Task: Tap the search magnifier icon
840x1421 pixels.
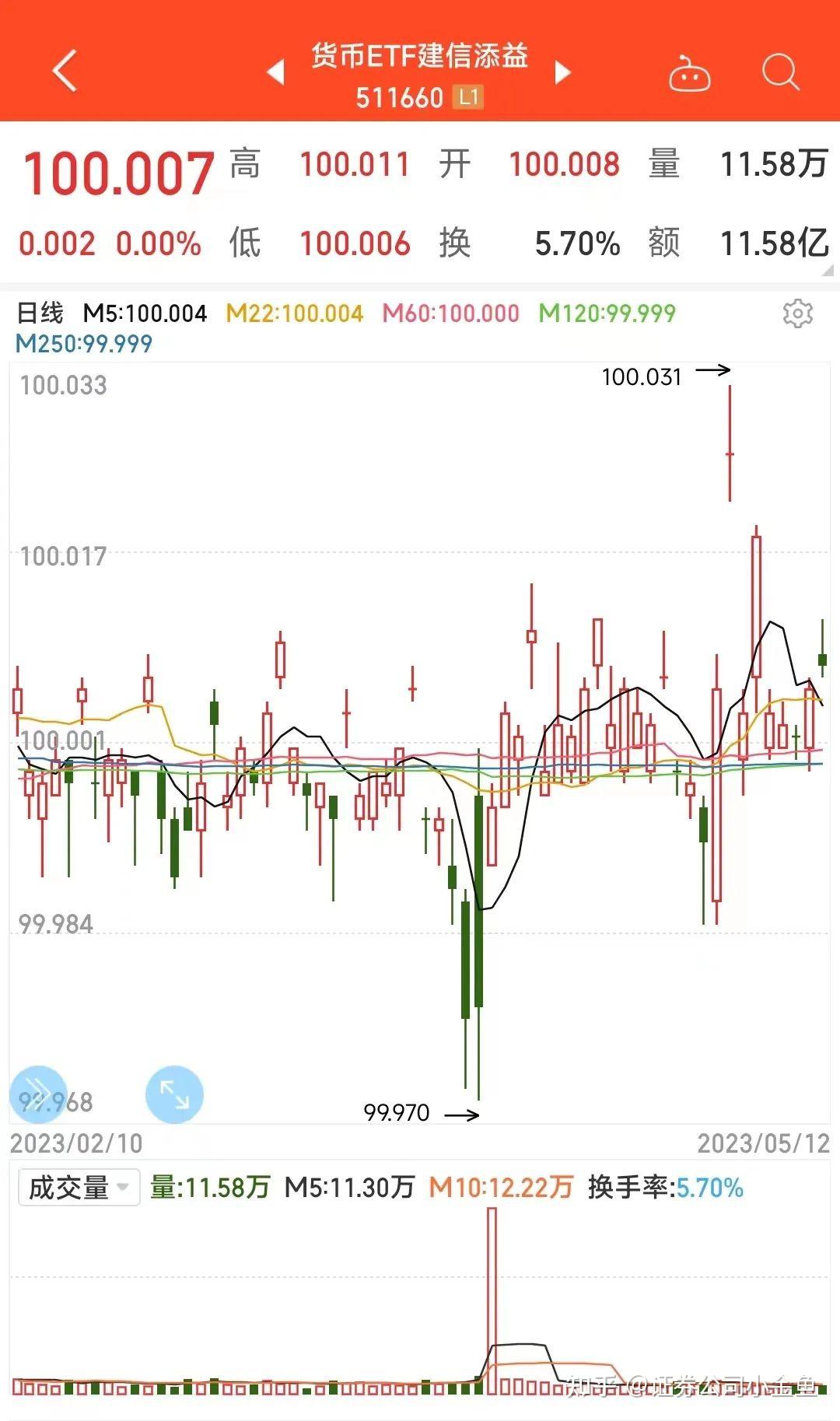Action: click(780, 74)
